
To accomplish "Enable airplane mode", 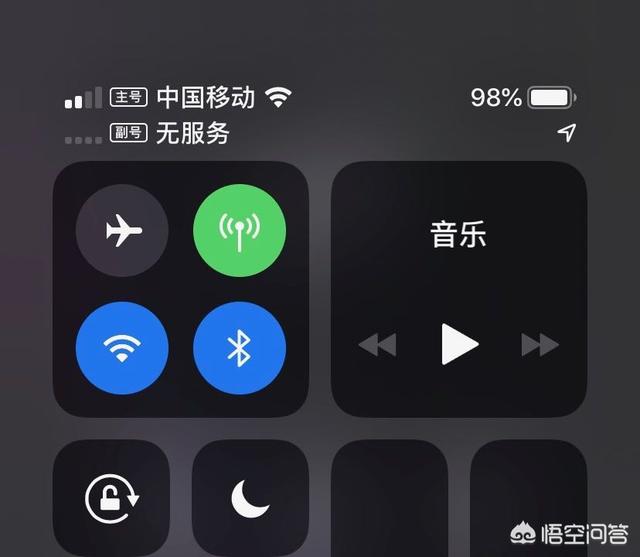I will (122, 231).
